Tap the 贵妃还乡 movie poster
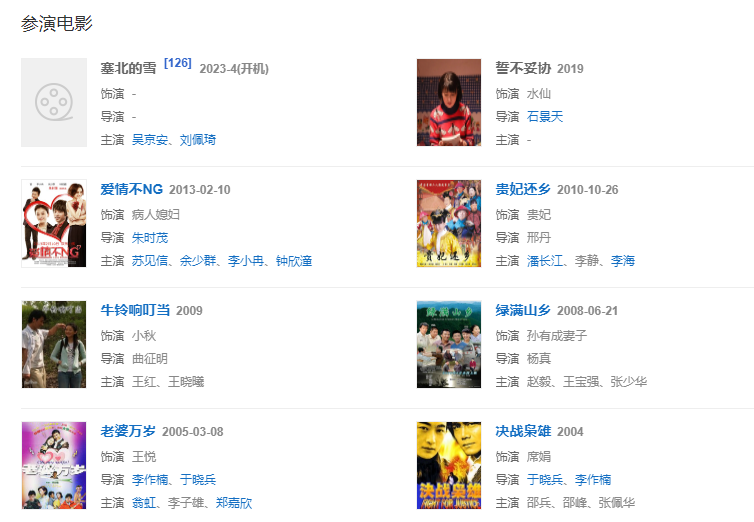Viewport: 754px width, 522px height. (449, 223)
